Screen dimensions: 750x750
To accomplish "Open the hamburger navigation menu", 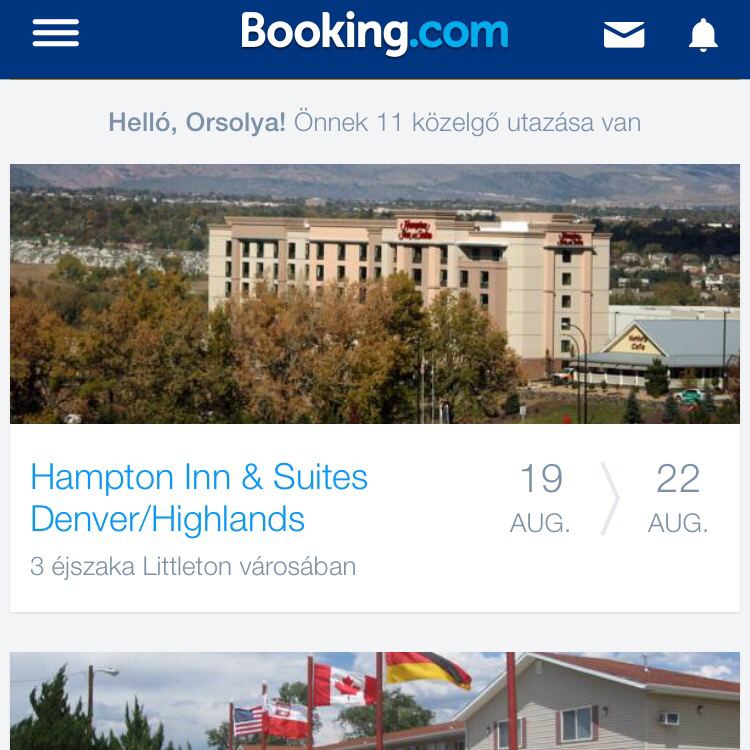I will (x=56, y=34).
